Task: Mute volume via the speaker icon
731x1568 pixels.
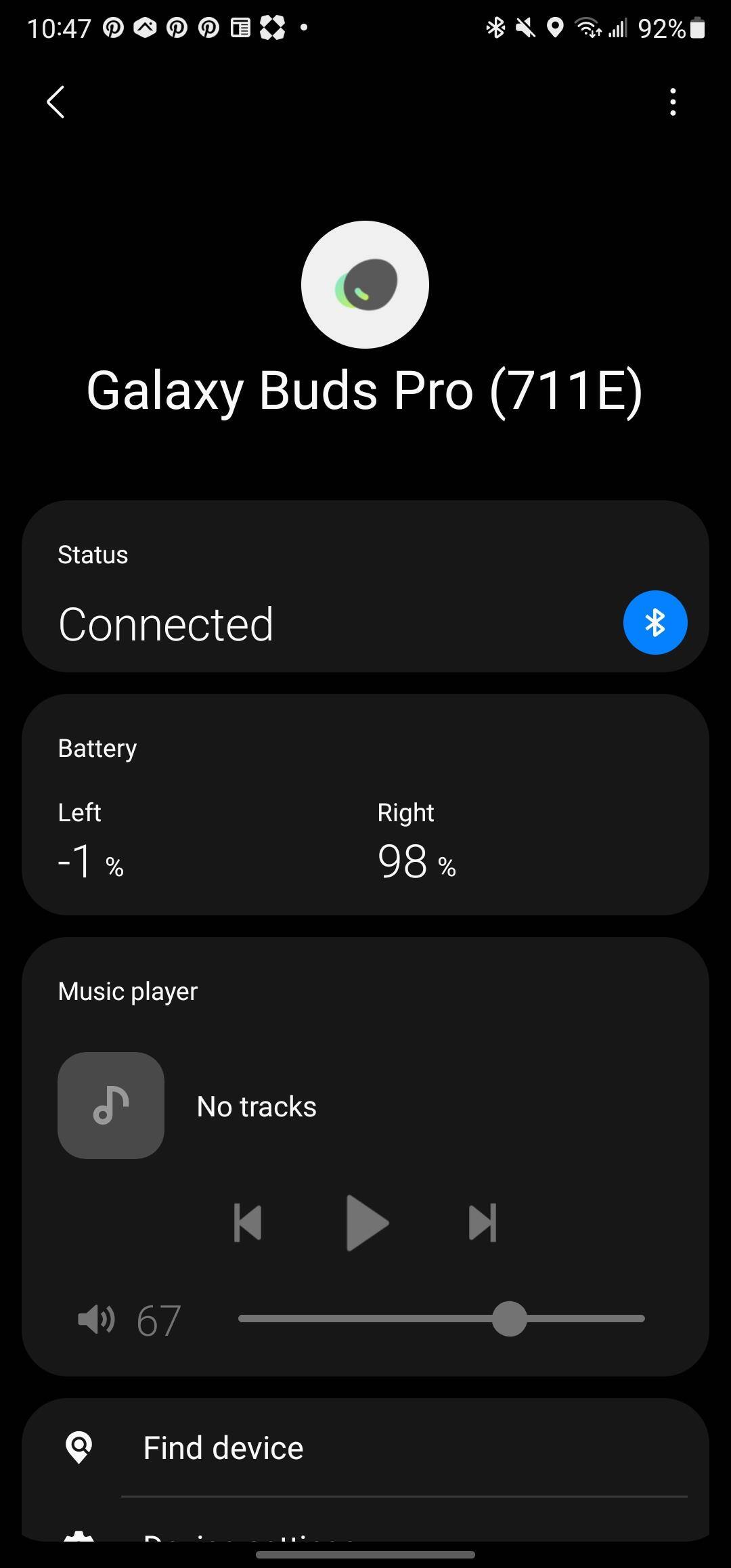Action: (96, 1319)
